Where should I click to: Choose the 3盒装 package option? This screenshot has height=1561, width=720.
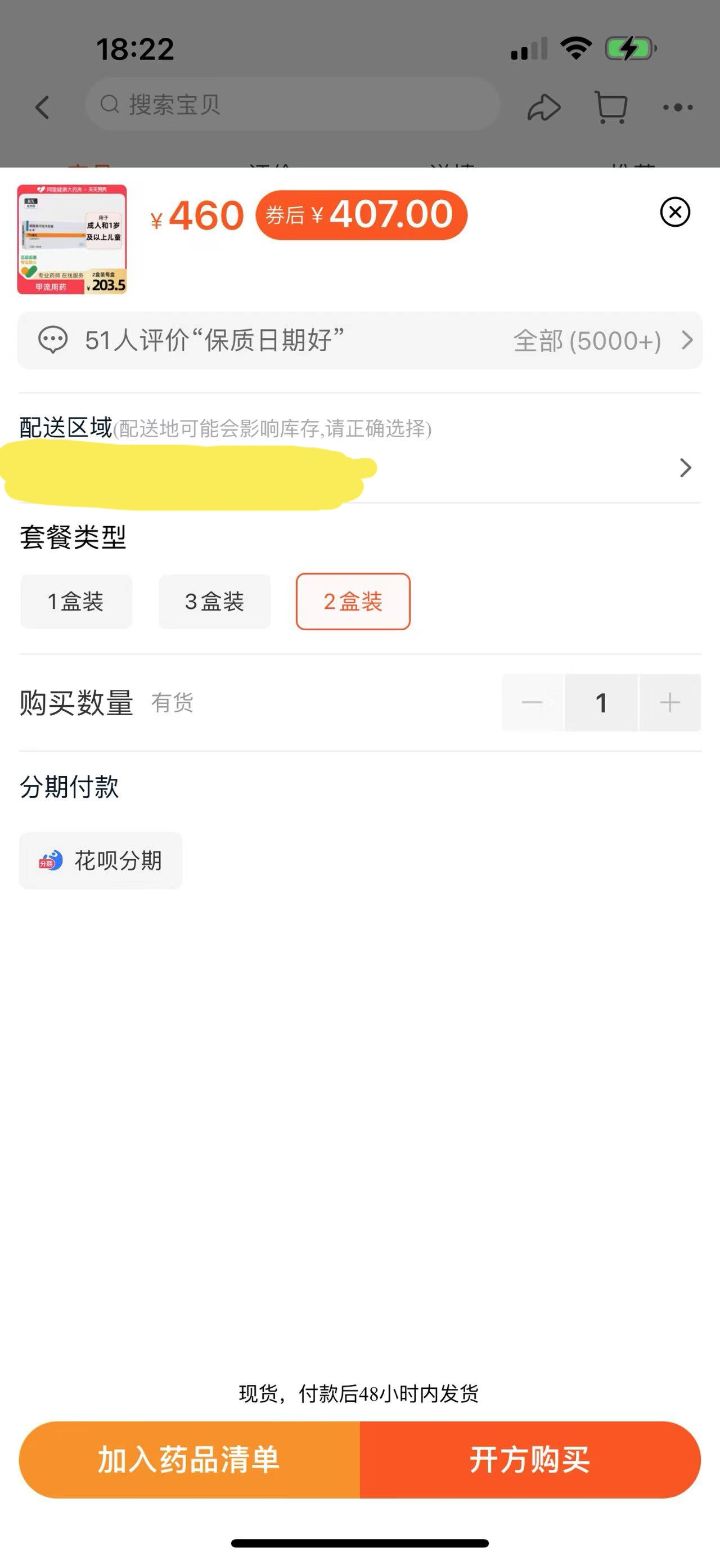click(x=215, y=602)
